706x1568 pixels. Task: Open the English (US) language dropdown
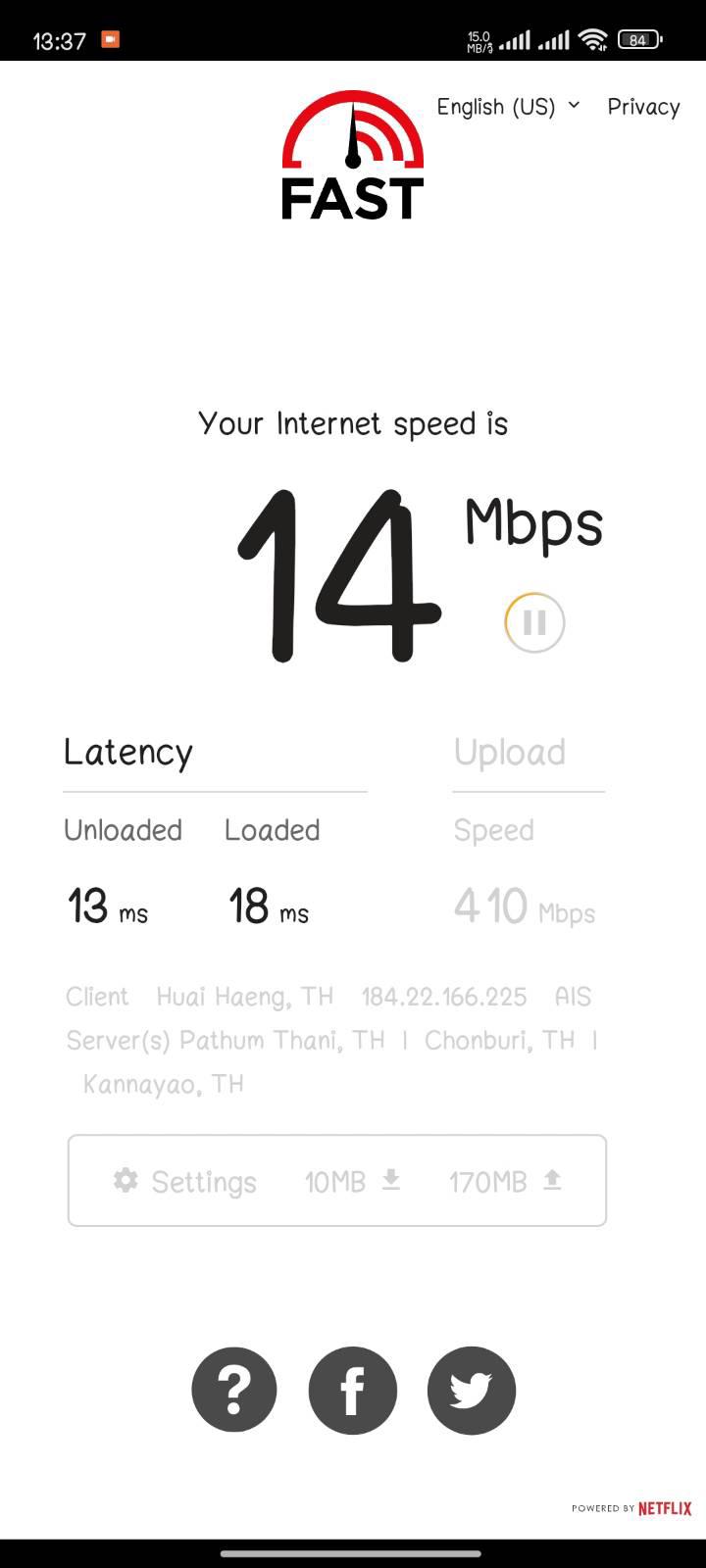pos(508,107)
